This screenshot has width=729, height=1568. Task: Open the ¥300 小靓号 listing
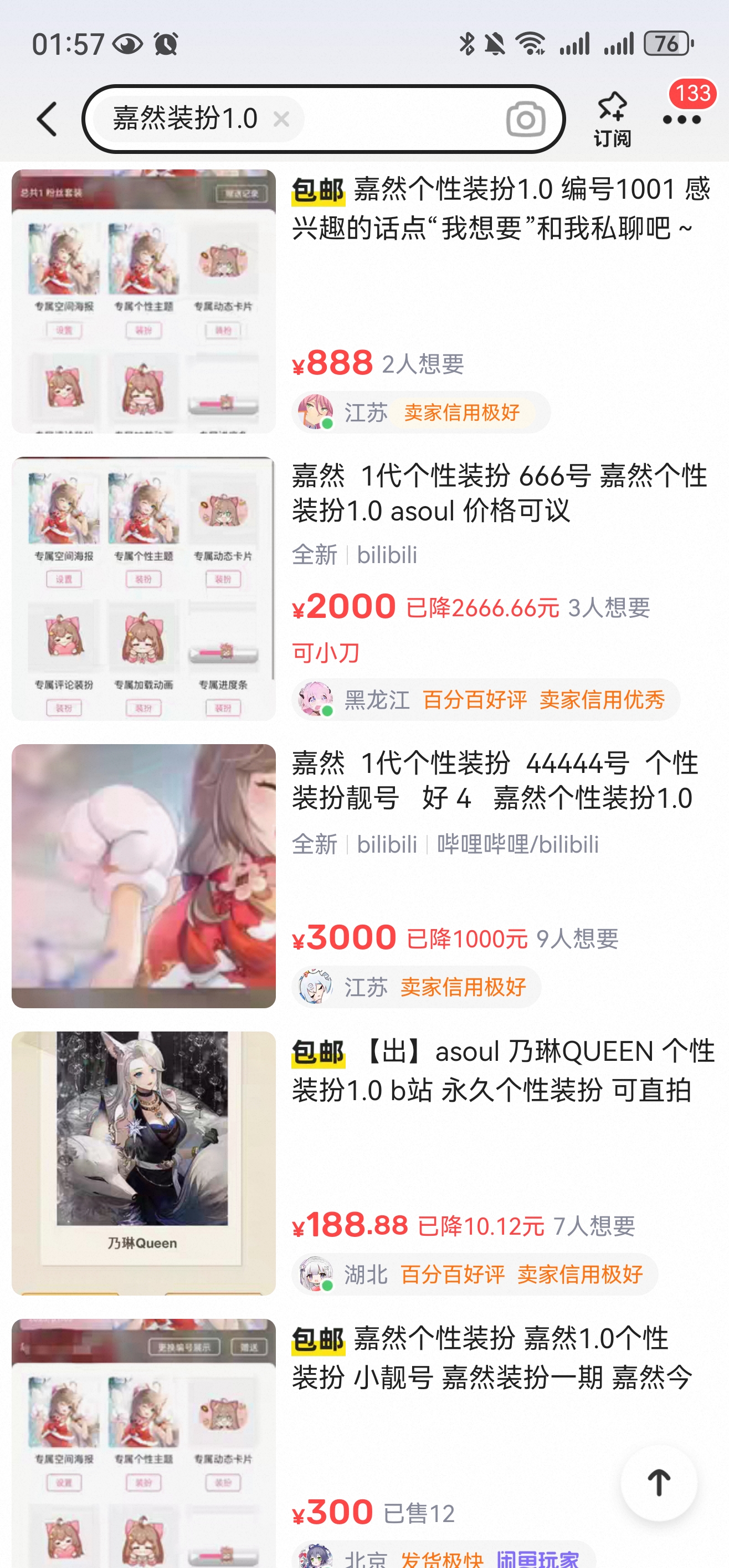(x=364, y=1443)
